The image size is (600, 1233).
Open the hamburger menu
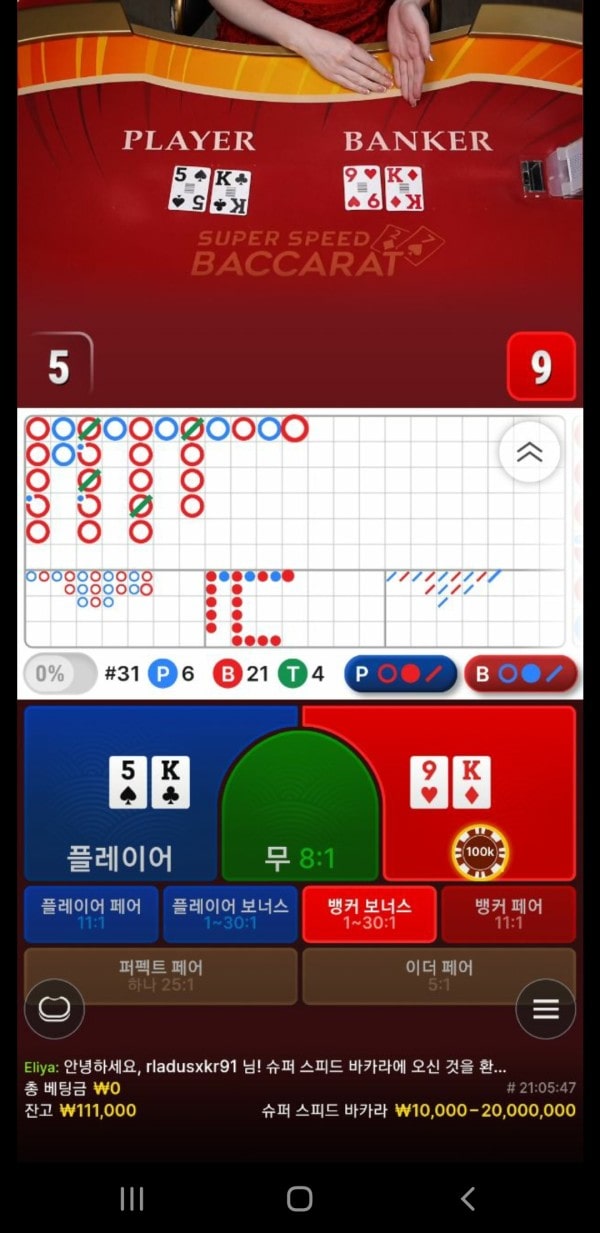[x=545, y=1009]
